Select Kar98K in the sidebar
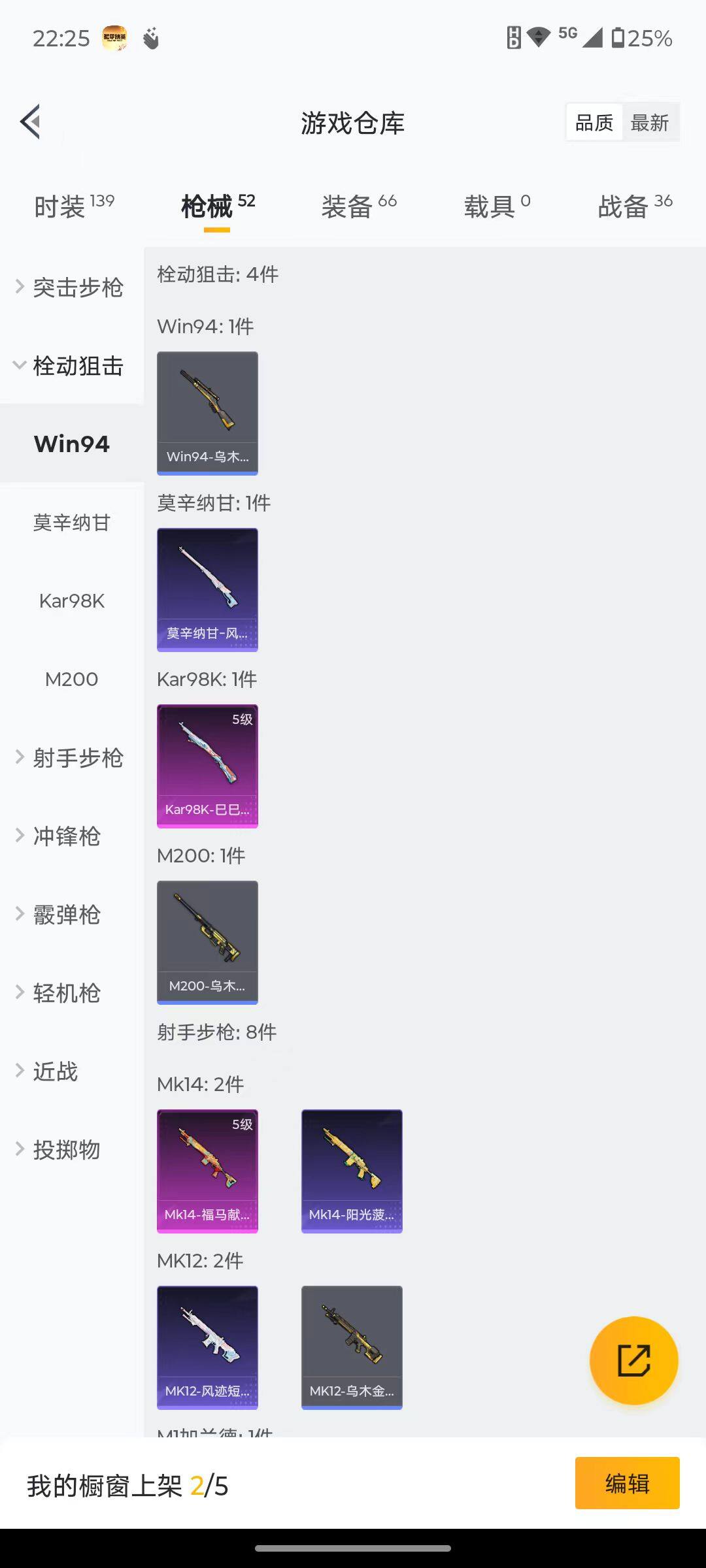This screenshot has height=1568, width=706. point(71,601)
